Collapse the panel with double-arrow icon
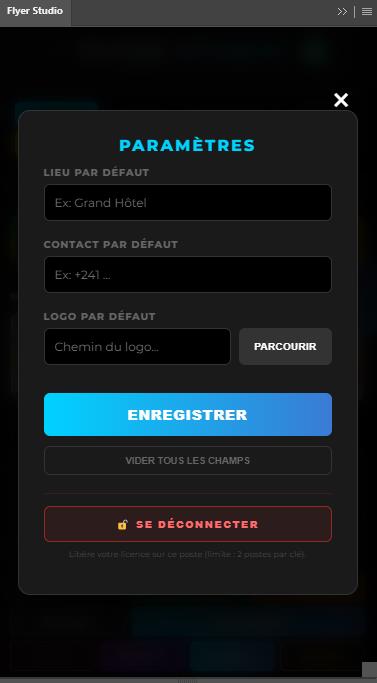 coord(342,12)
